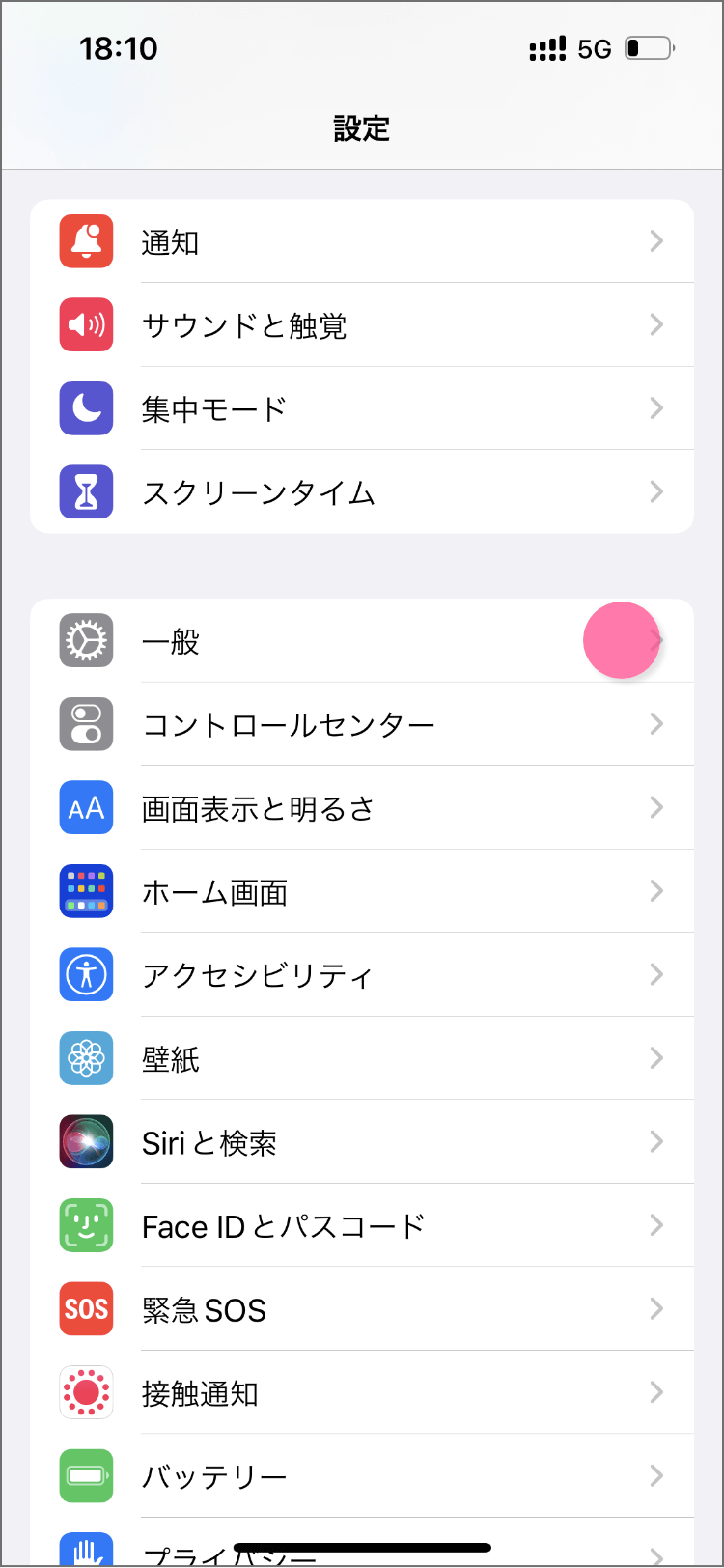This screenshot has width=724, height=1568.
Task: Open the 通知 settings row
Action: 362,241
